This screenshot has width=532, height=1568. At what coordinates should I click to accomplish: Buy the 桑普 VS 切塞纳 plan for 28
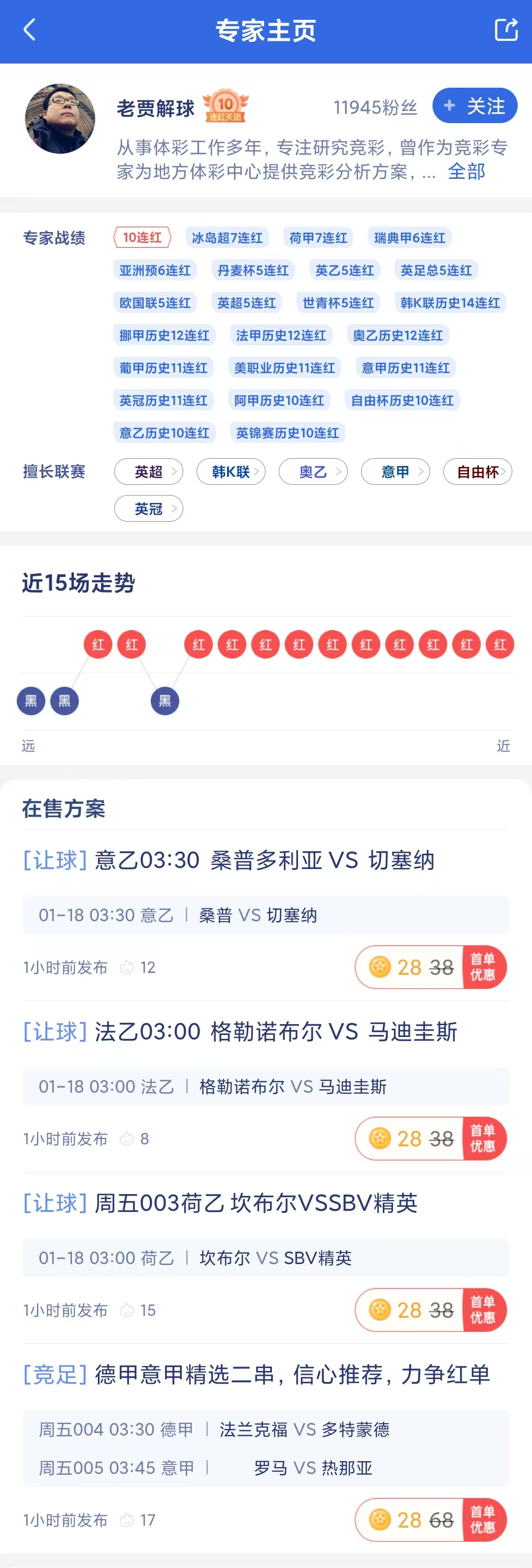[x=431, y=967]
